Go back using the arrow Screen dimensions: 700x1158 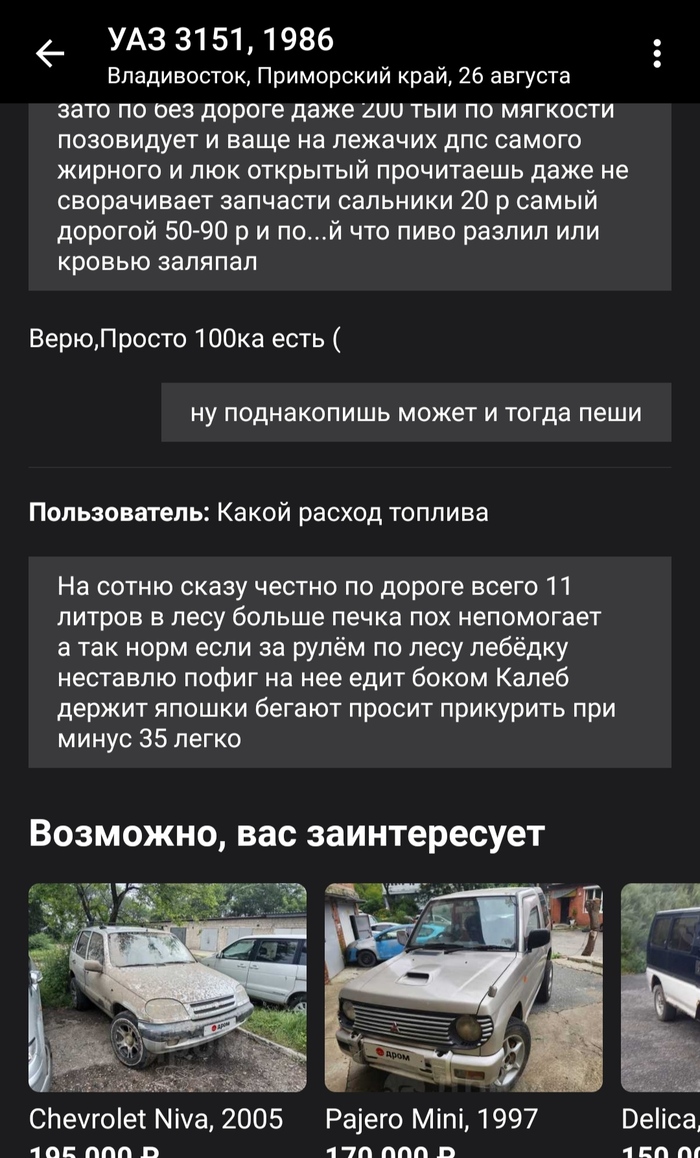[x=49, y=54]
